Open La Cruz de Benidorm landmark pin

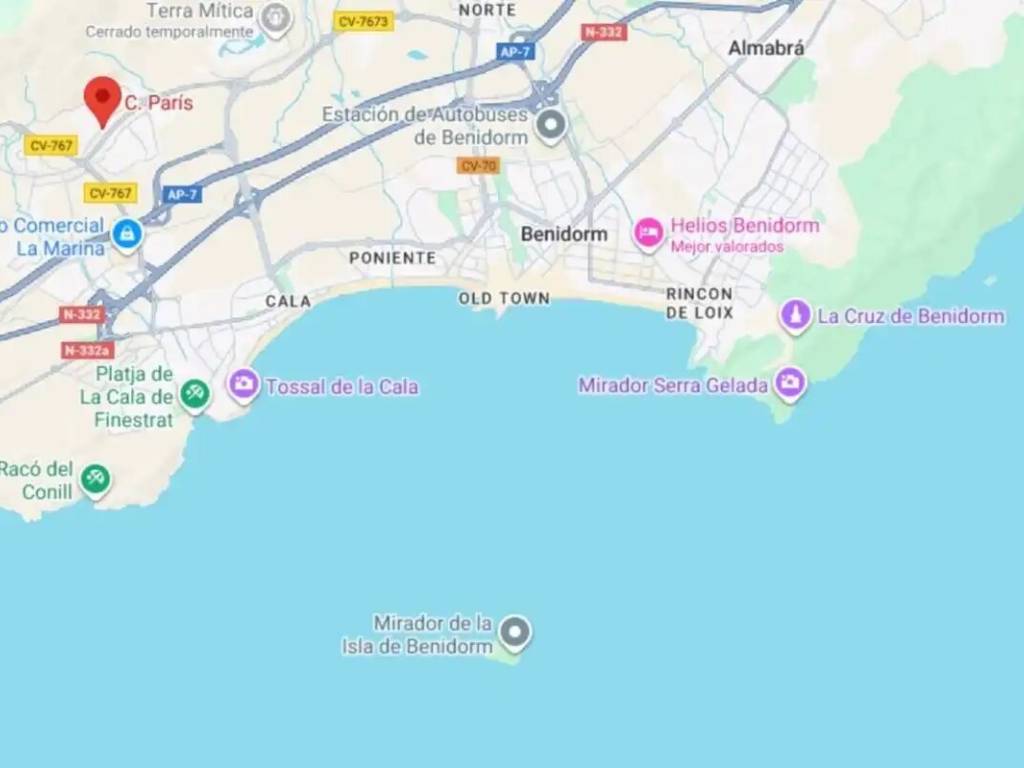[x=795, y=317]
